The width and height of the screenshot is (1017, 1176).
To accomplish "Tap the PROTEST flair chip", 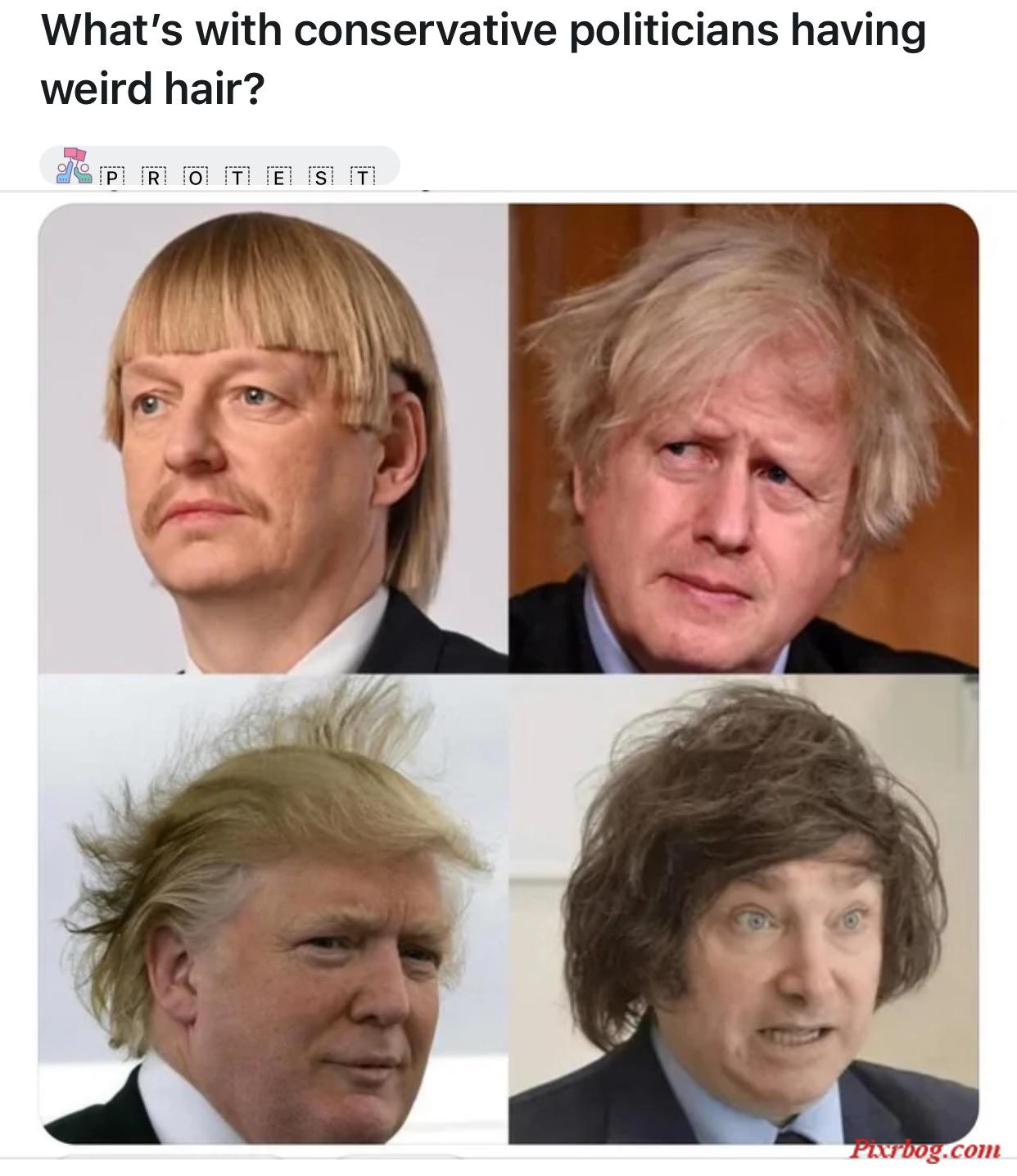I will pyautogui.click(x=219, y=166).
